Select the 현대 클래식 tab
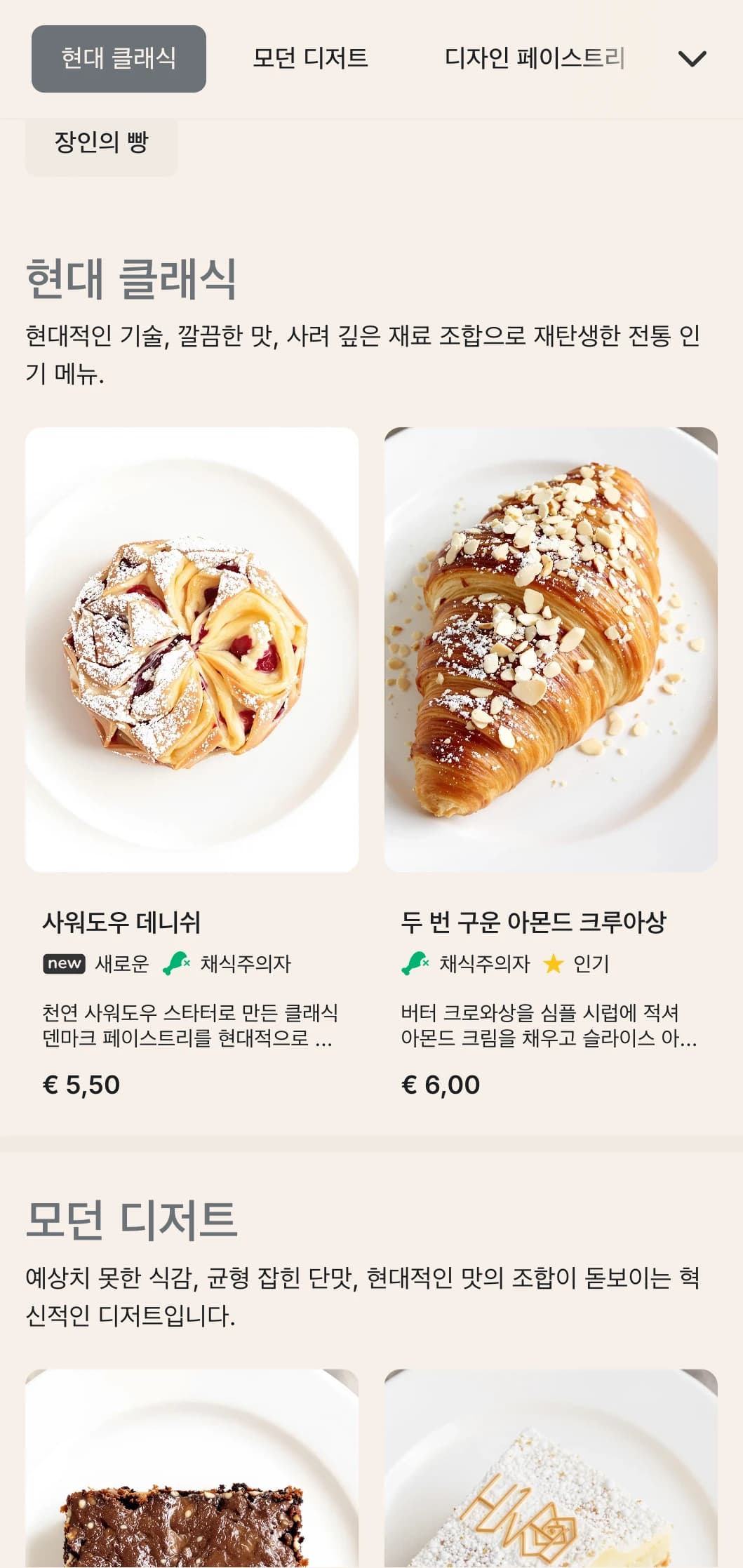Screen dimensions: 743x1568 point(118,59)
